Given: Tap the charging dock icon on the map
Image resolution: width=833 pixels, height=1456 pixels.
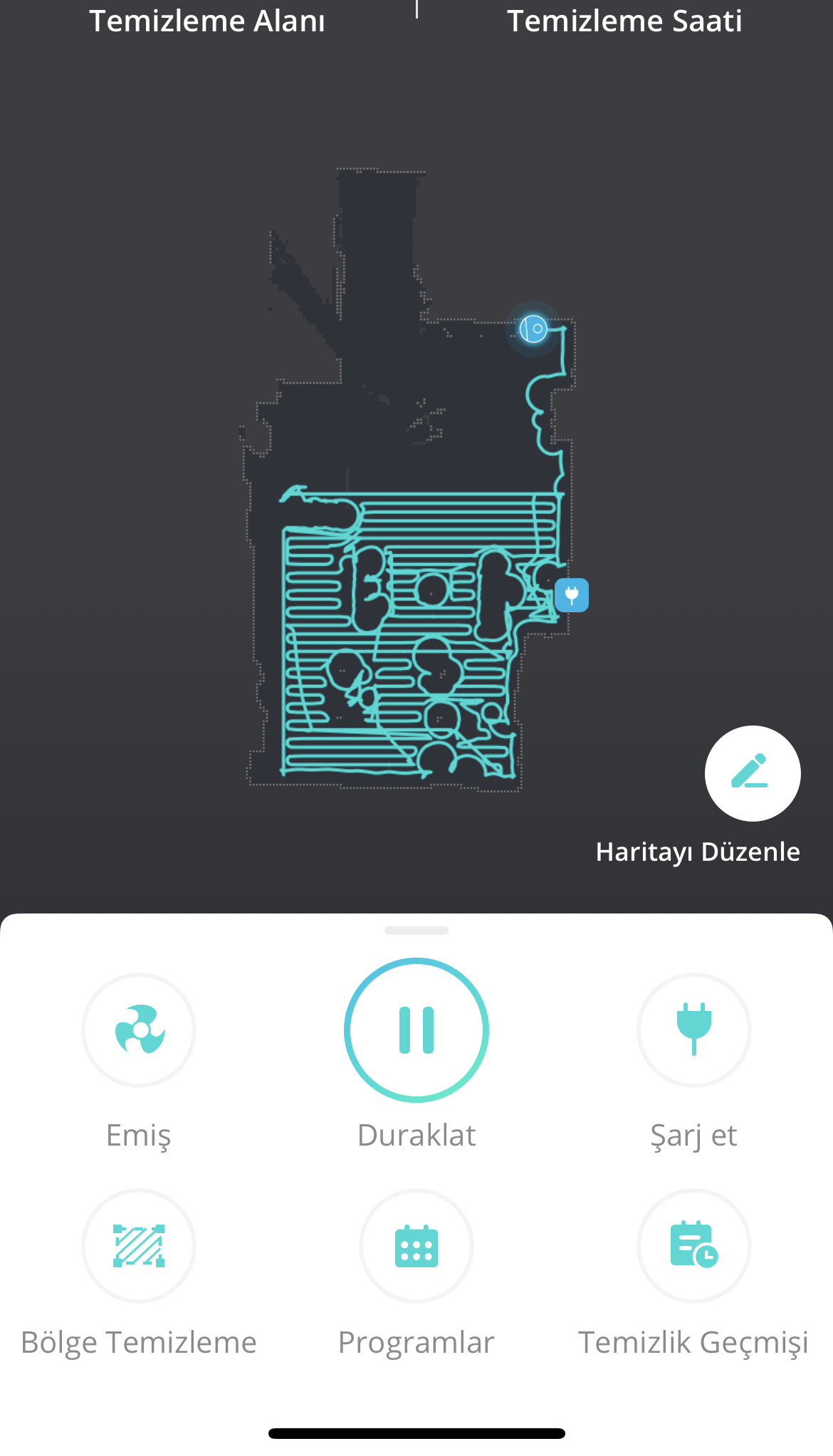Looking at the screenshot, I should [x=572, y=595].
